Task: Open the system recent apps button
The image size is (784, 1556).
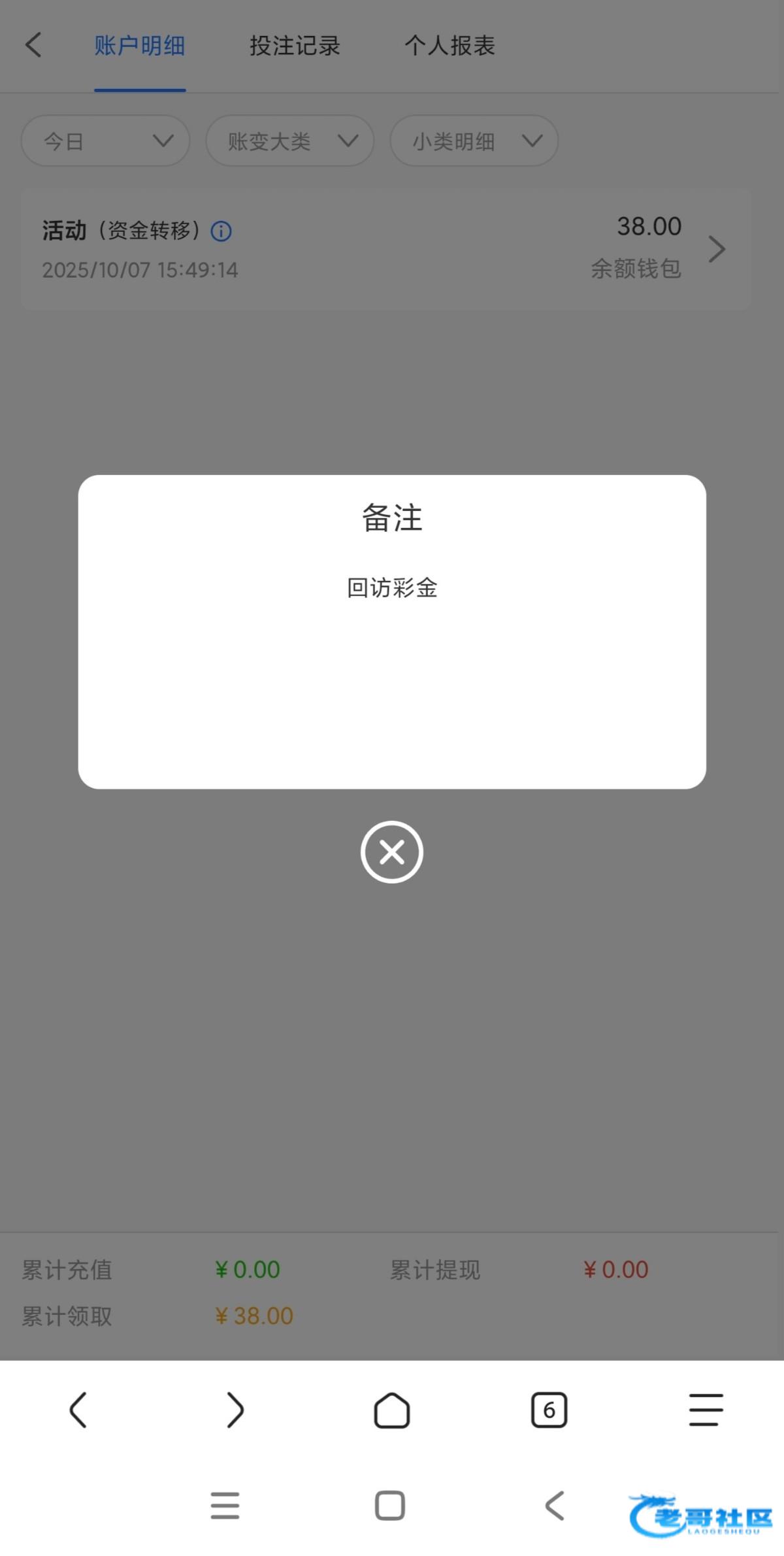Action: (225, 1506)
